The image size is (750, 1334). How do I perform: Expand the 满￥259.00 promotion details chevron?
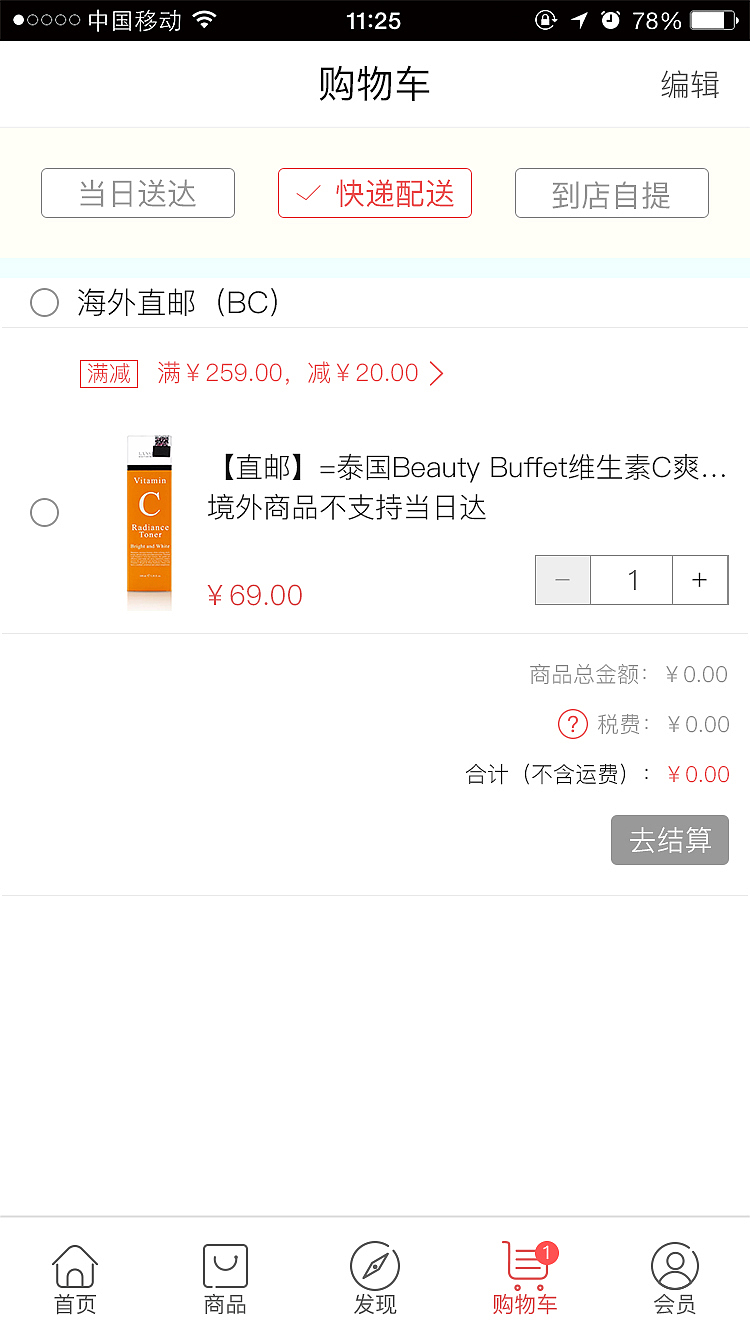(435, 373)
